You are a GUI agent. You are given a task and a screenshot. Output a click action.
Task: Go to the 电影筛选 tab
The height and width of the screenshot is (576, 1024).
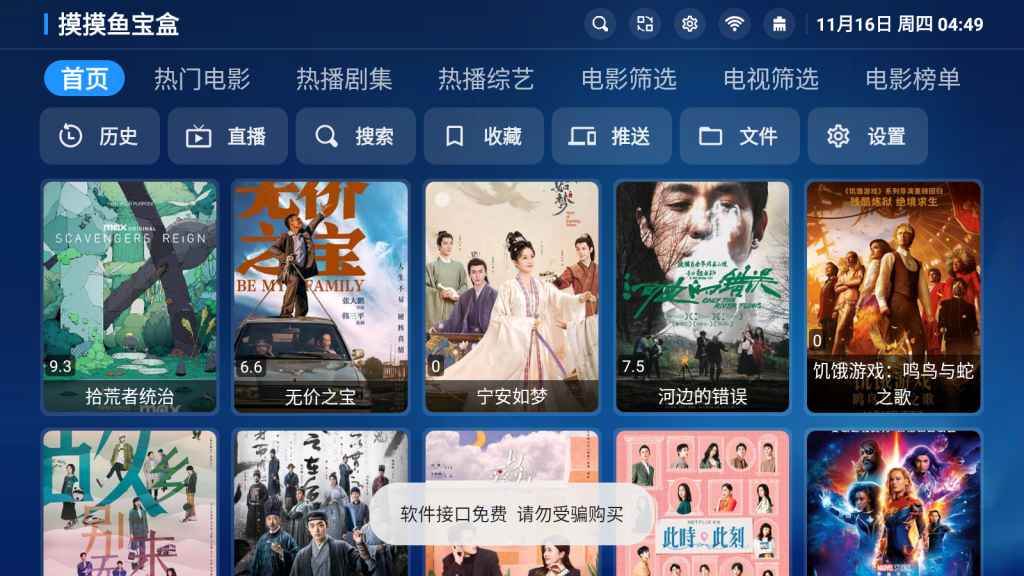[629, 79]
